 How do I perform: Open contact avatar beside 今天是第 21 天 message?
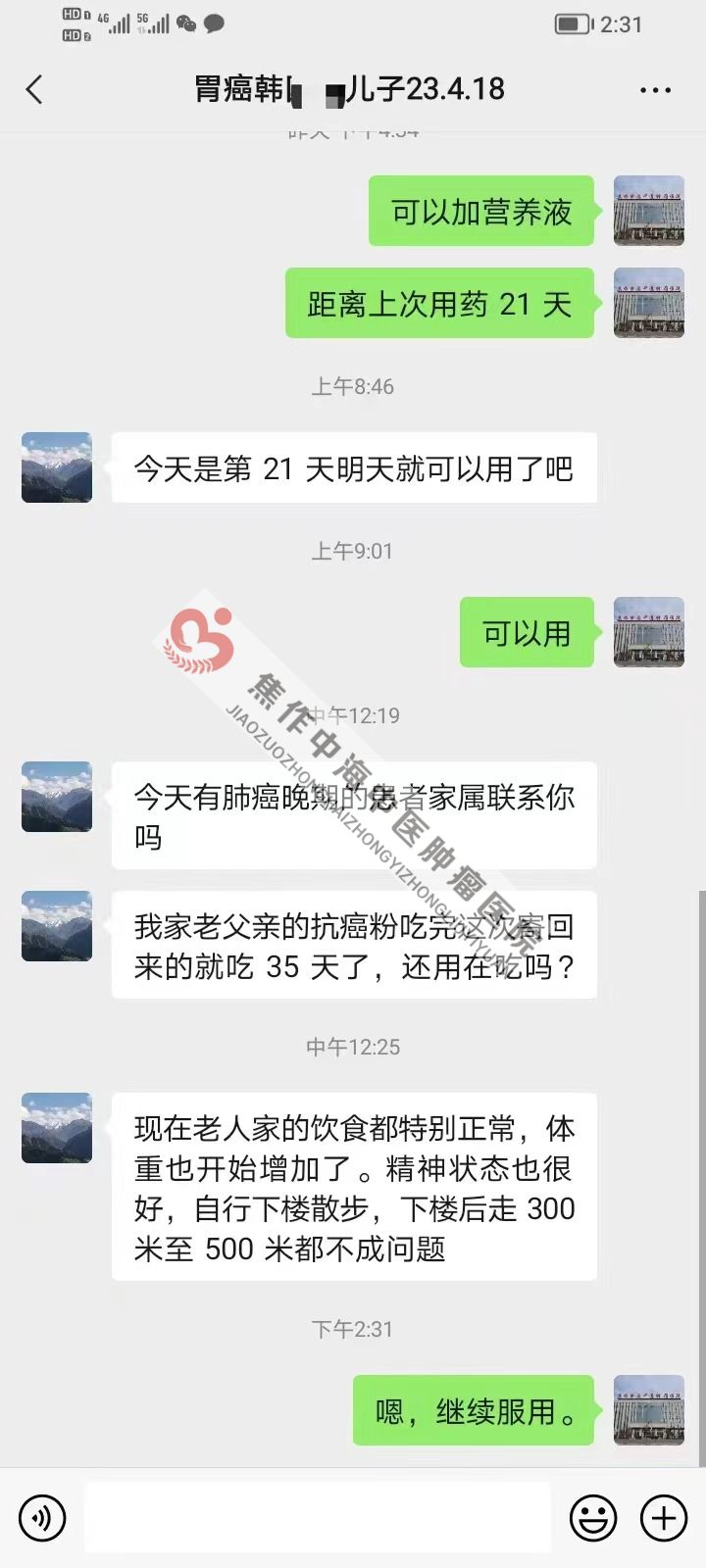click(x=57, y=467)
